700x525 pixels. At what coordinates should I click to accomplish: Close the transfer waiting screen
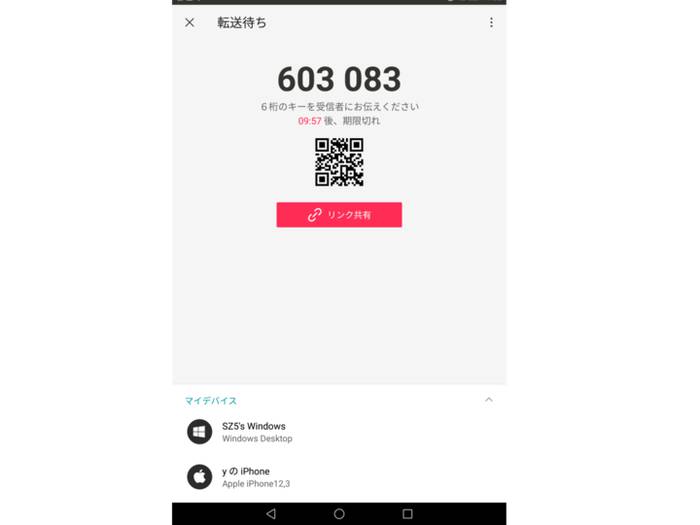pos(190,22)
